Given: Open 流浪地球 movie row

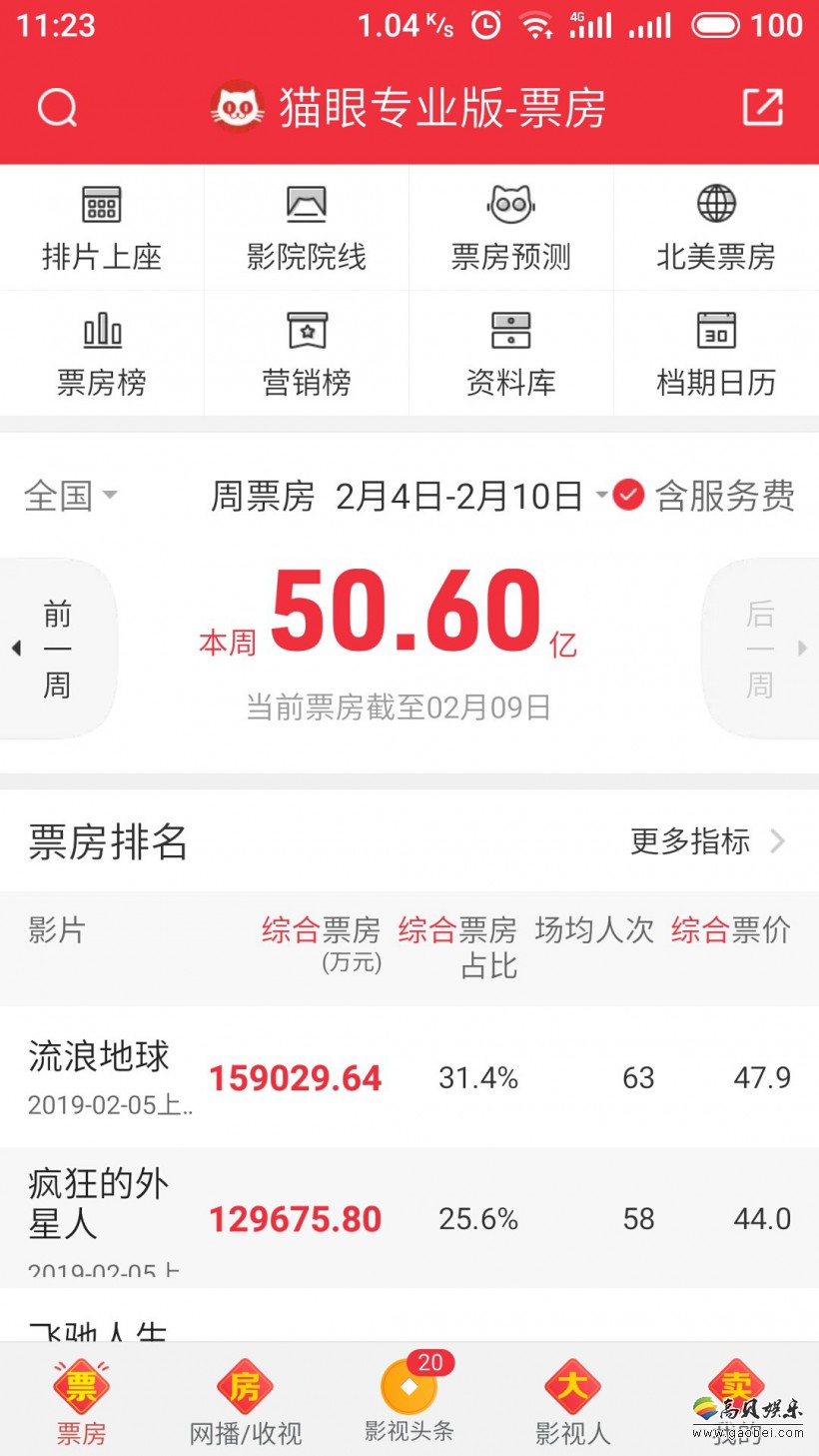Looking at the screenshot, I should (409, 1077).
